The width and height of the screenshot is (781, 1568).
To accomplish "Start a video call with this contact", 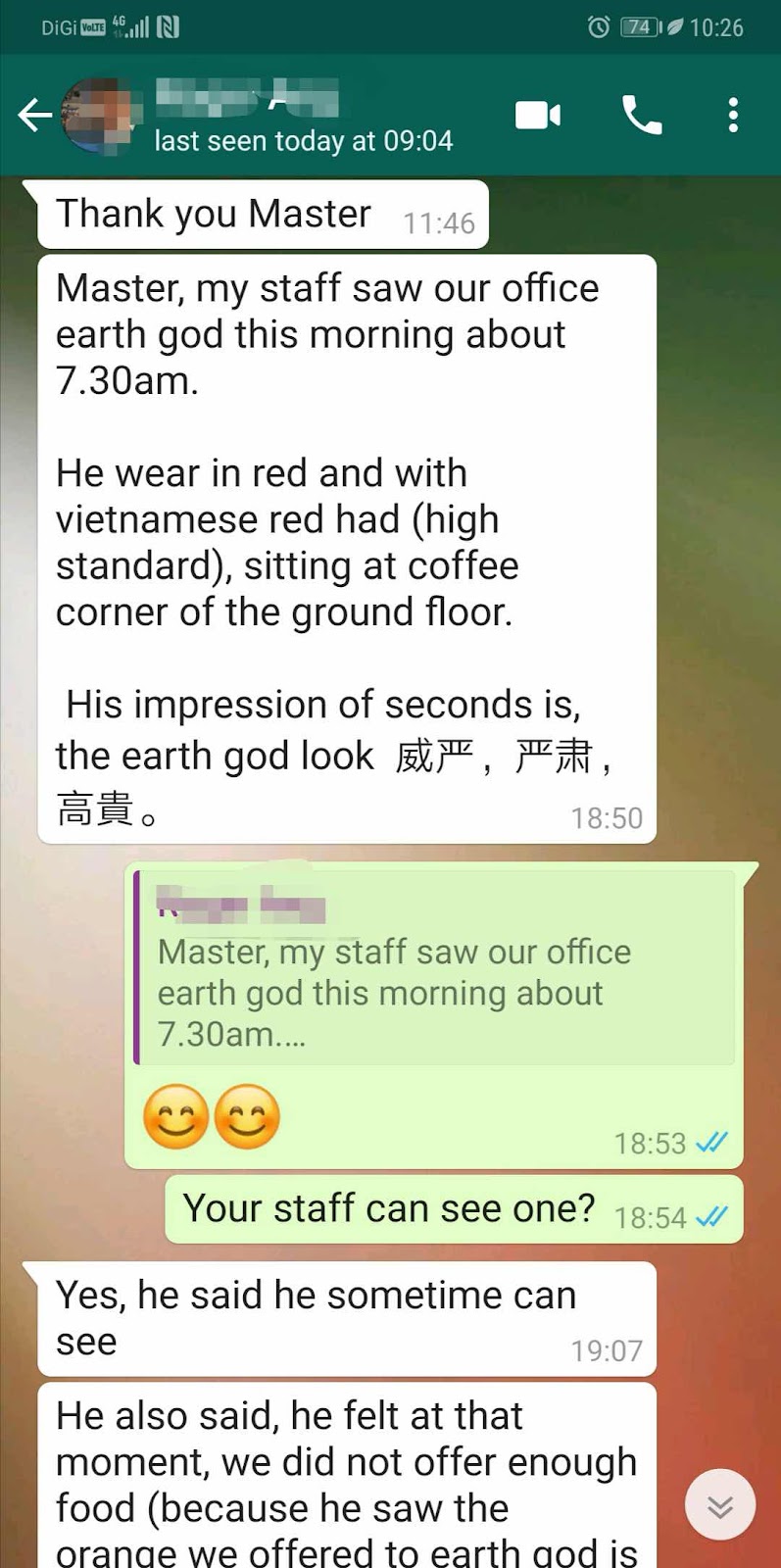I will click(538, 116).
